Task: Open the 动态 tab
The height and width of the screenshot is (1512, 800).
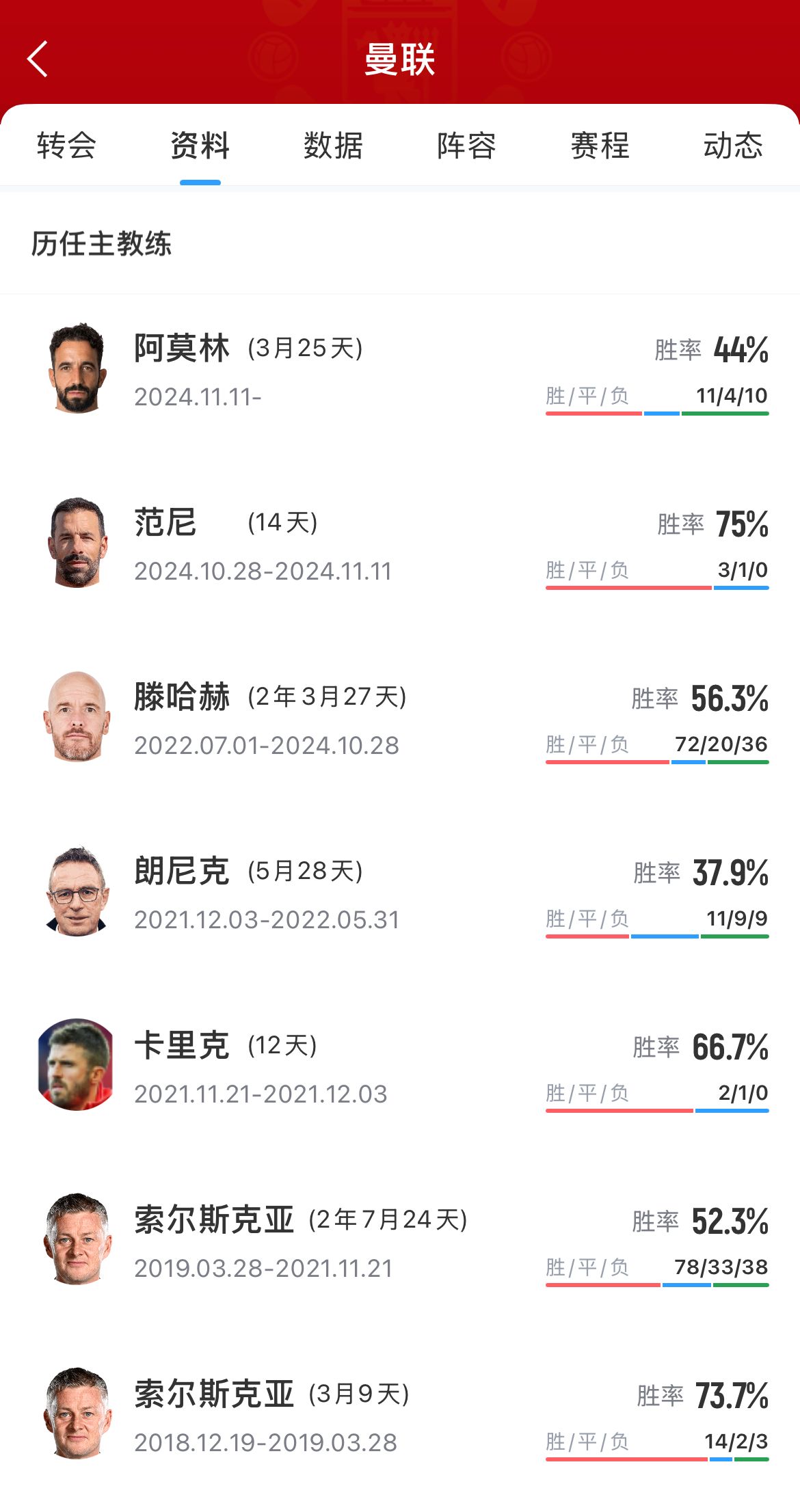Action: click(x=732, y=146)
